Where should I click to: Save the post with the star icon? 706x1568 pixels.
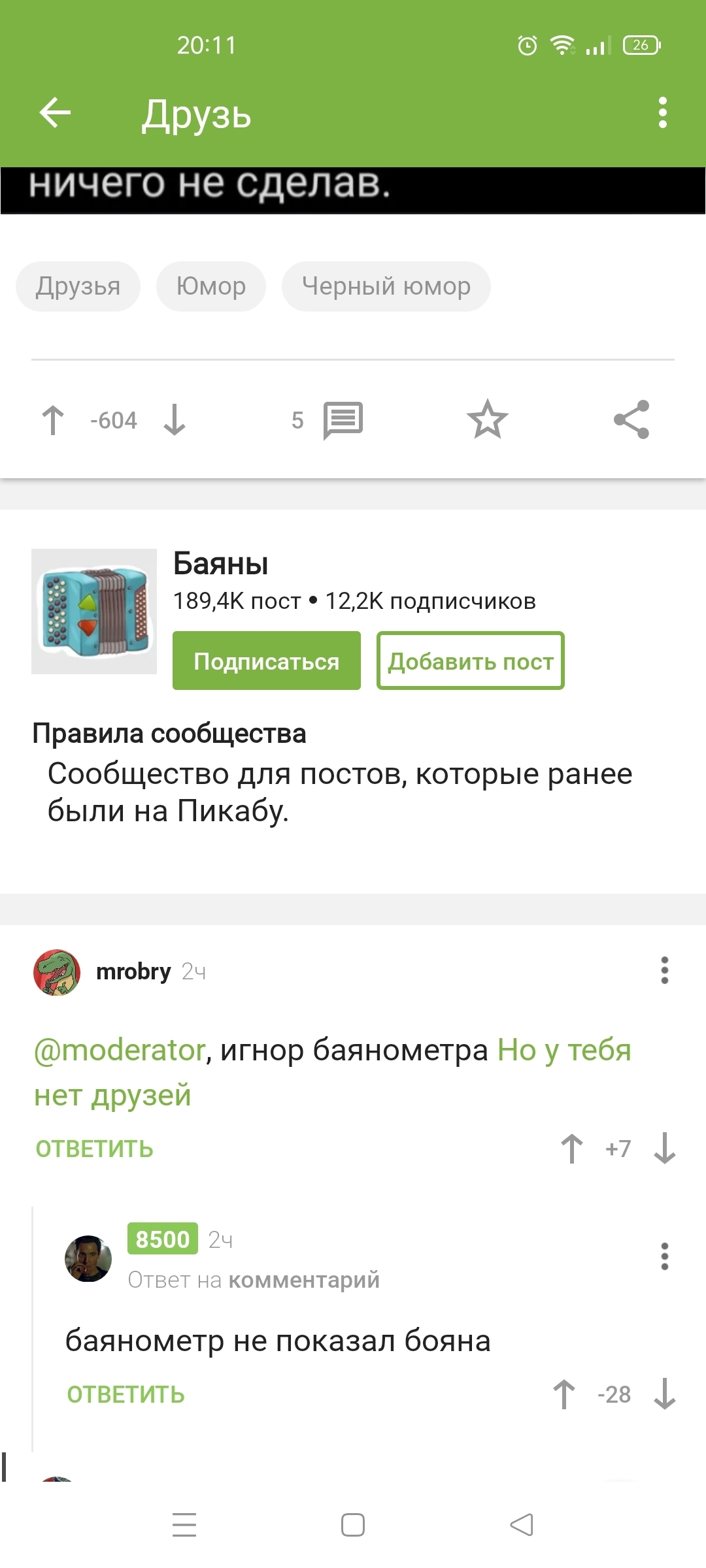(x=487, y=419)
